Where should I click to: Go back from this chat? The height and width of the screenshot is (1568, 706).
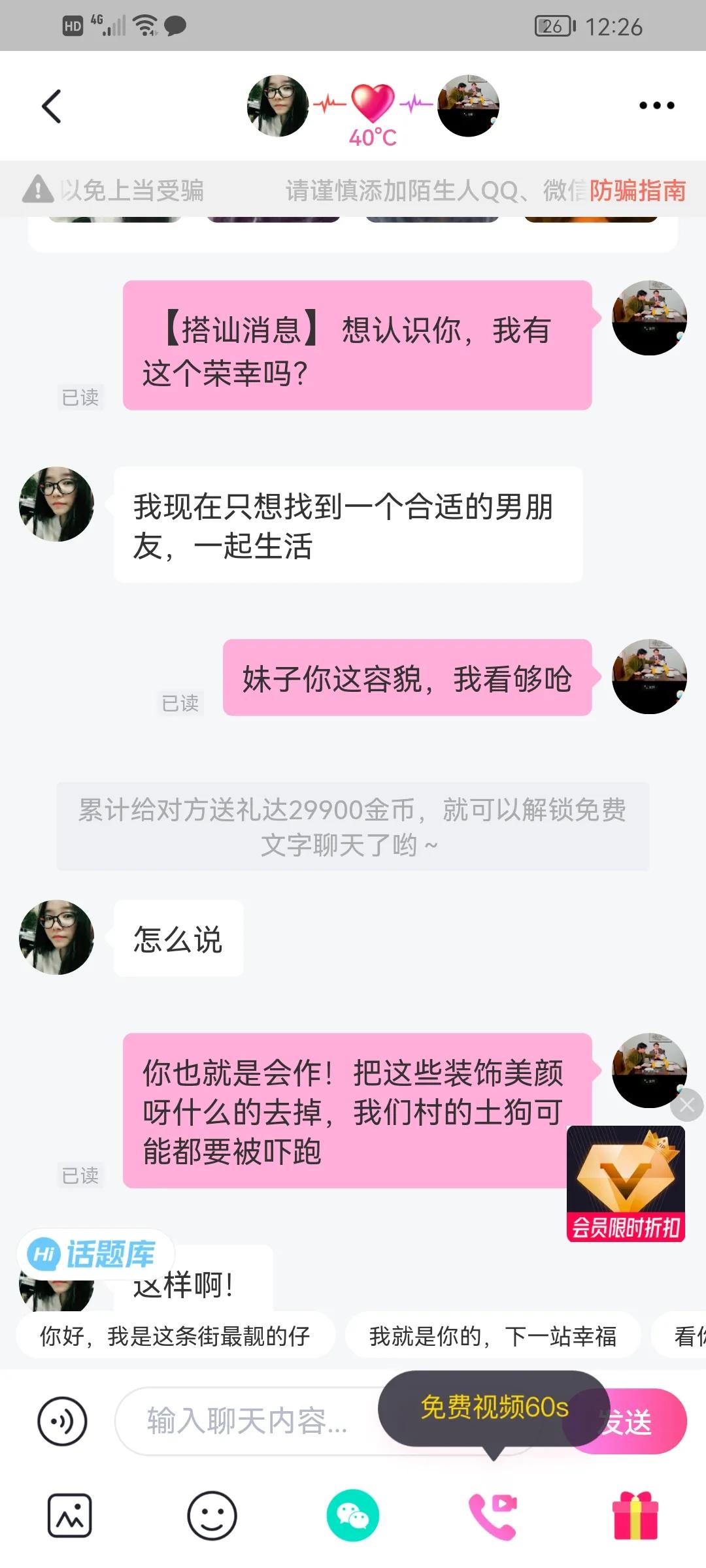point(52,106)
